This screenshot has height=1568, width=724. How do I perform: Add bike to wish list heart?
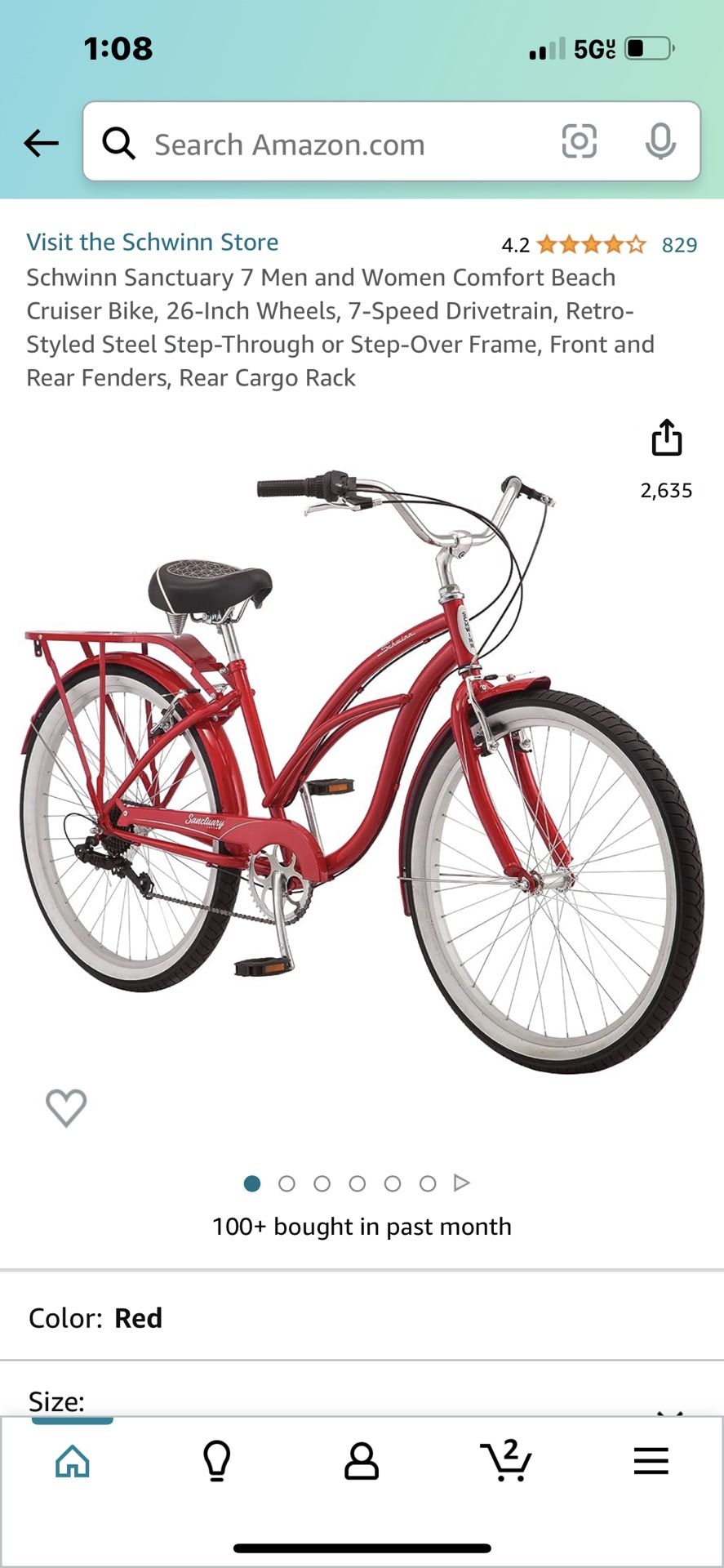(x=66, y=1108)
